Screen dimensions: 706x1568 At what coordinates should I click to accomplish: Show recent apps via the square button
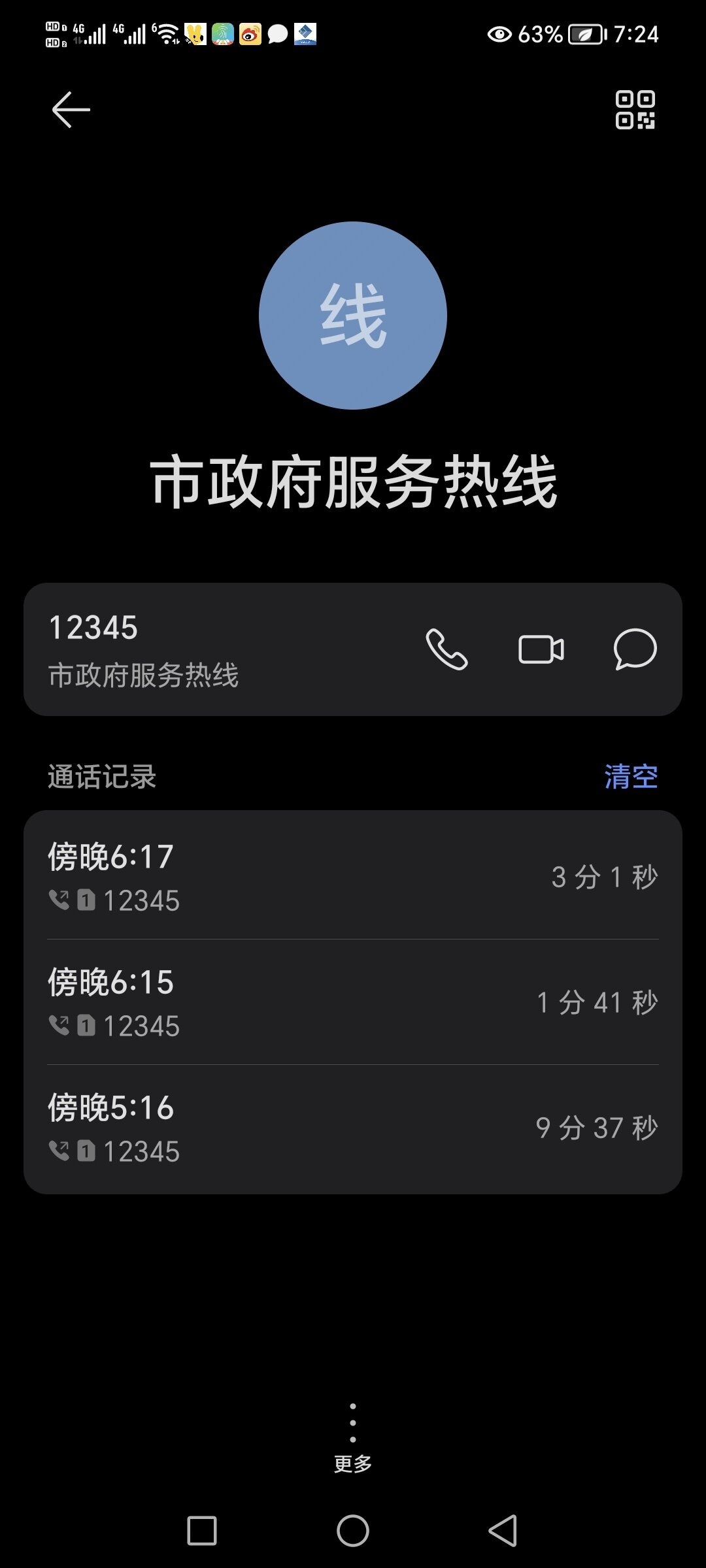[x=202, y=1530]
